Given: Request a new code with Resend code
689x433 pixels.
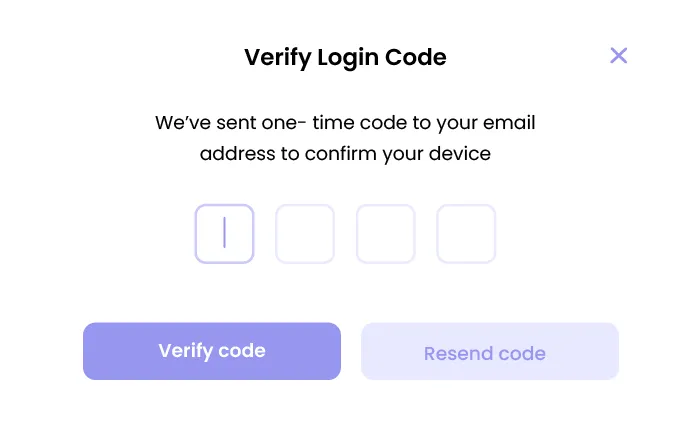Looking at the screenshot, I should click(489, 352).
